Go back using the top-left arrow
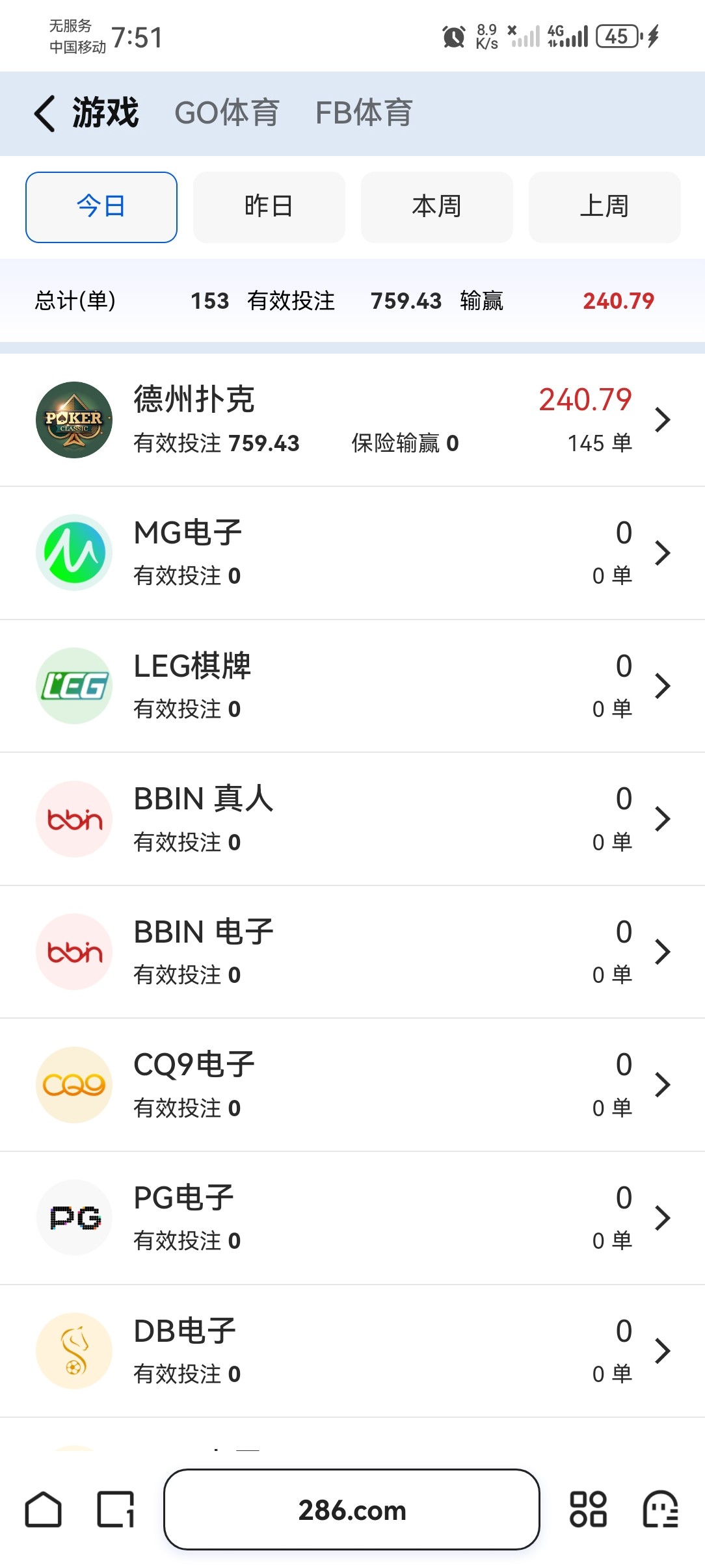 (x=44, y=114)
